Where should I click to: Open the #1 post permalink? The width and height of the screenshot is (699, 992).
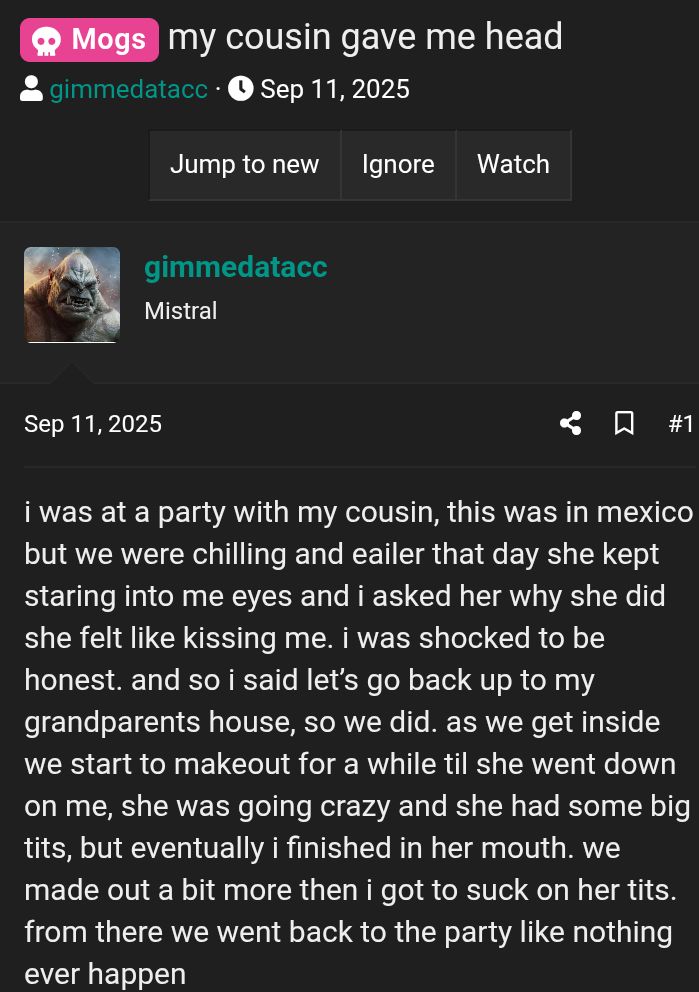pyautogui.click(x=680, y=424)
